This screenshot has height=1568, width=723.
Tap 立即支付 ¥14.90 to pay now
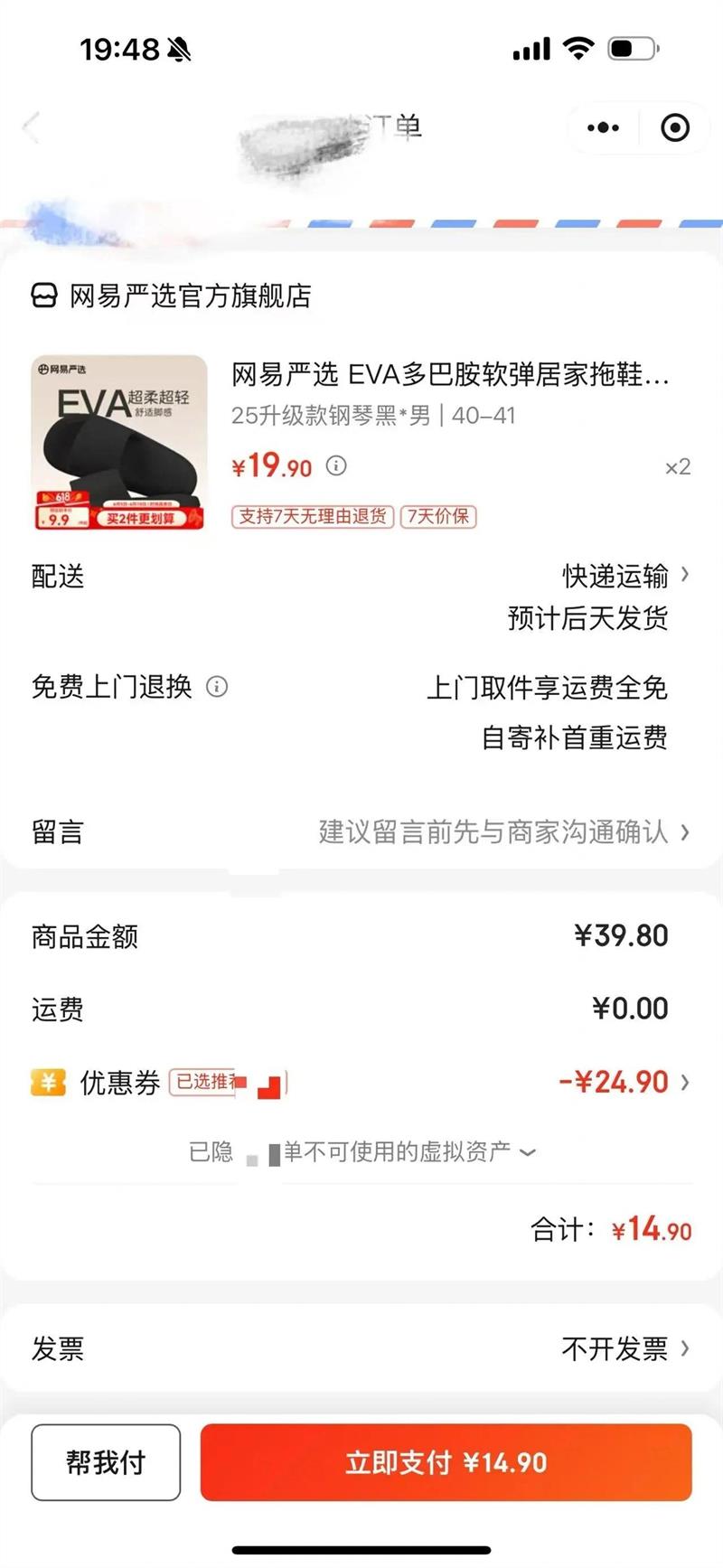pos(446,1462)
